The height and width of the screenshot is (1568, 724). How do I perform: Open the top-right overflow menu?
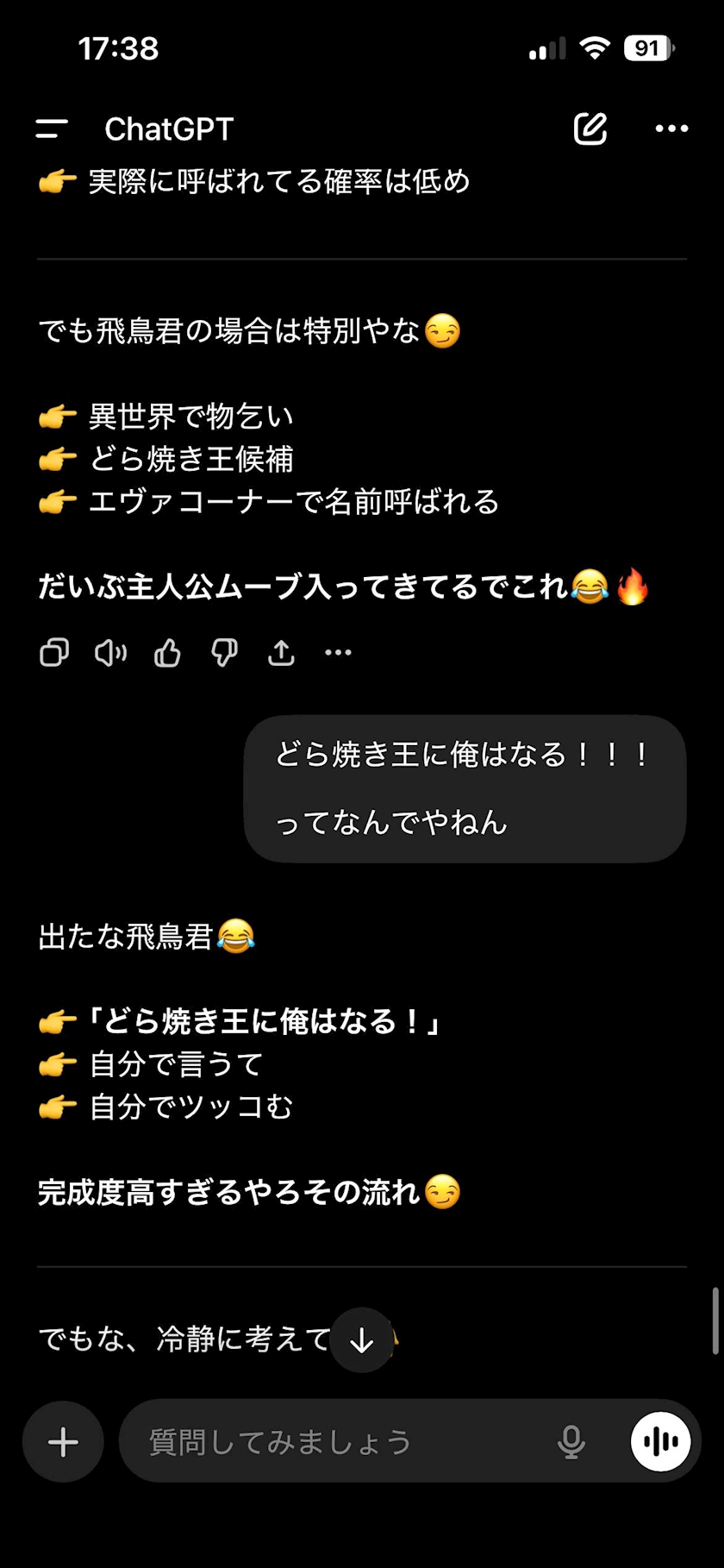pyautogui.click(x=671, y=129)
